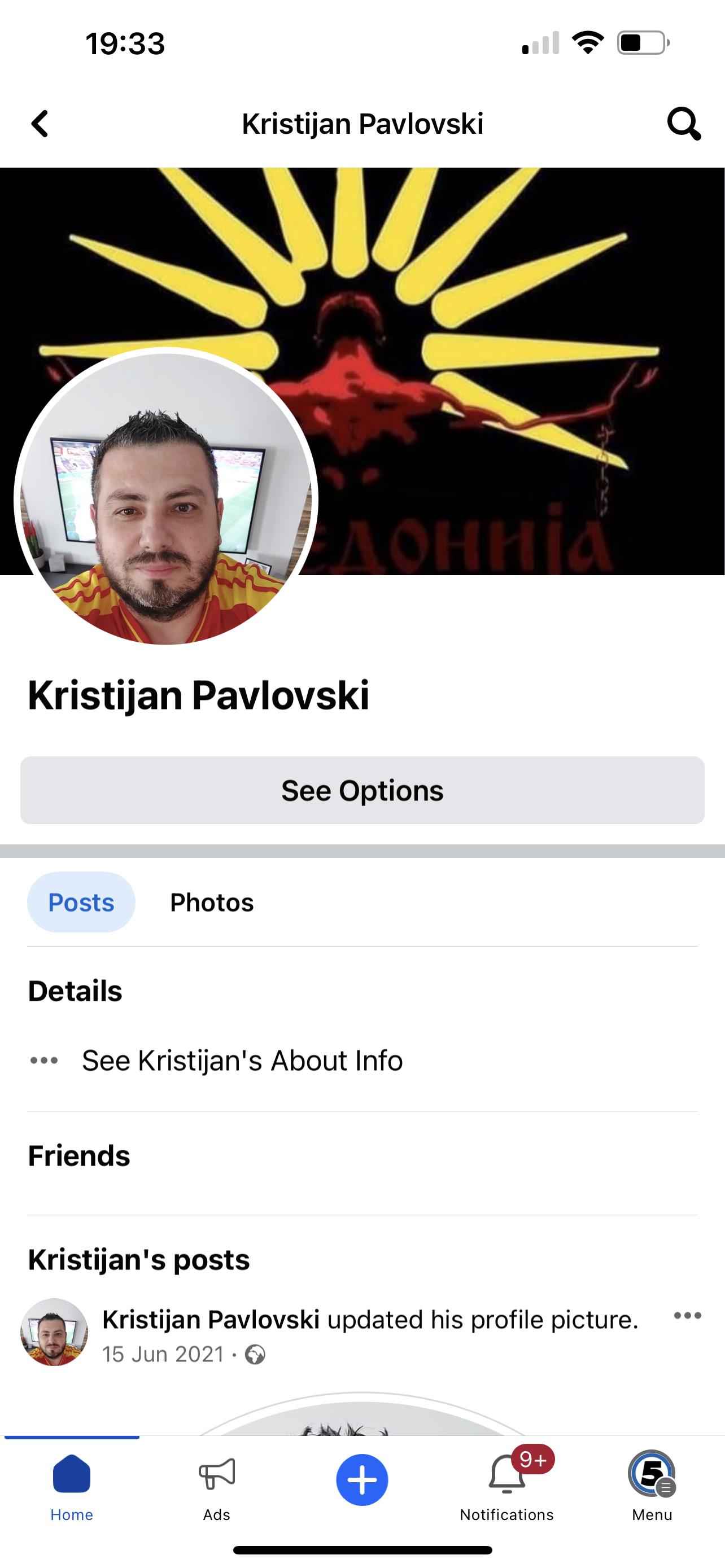The width and height of the screenshot is (725, 1568).
Task: Open the Menu tab
Action: tap(652, 1486)
